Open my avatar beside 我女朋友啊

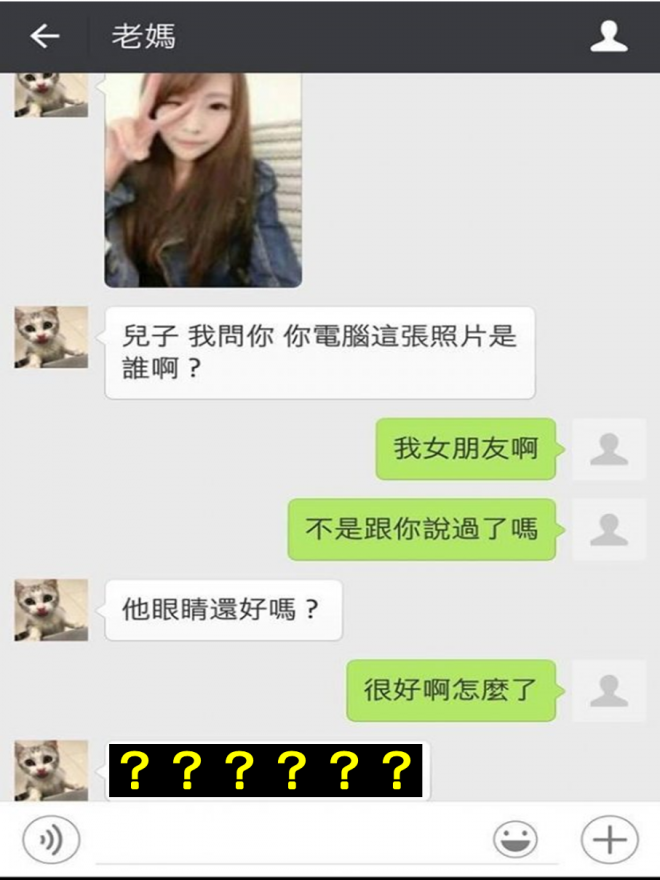pyautogui.click(x=608, y=449)
